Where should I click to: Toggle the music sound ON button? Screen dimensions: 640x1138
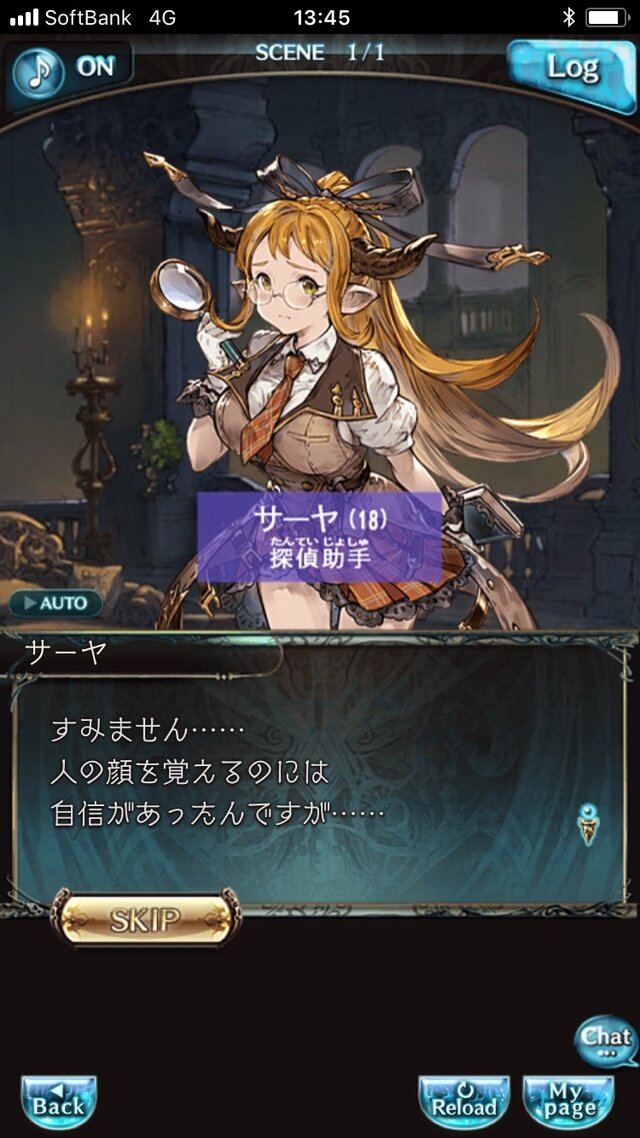click(68, 70)
